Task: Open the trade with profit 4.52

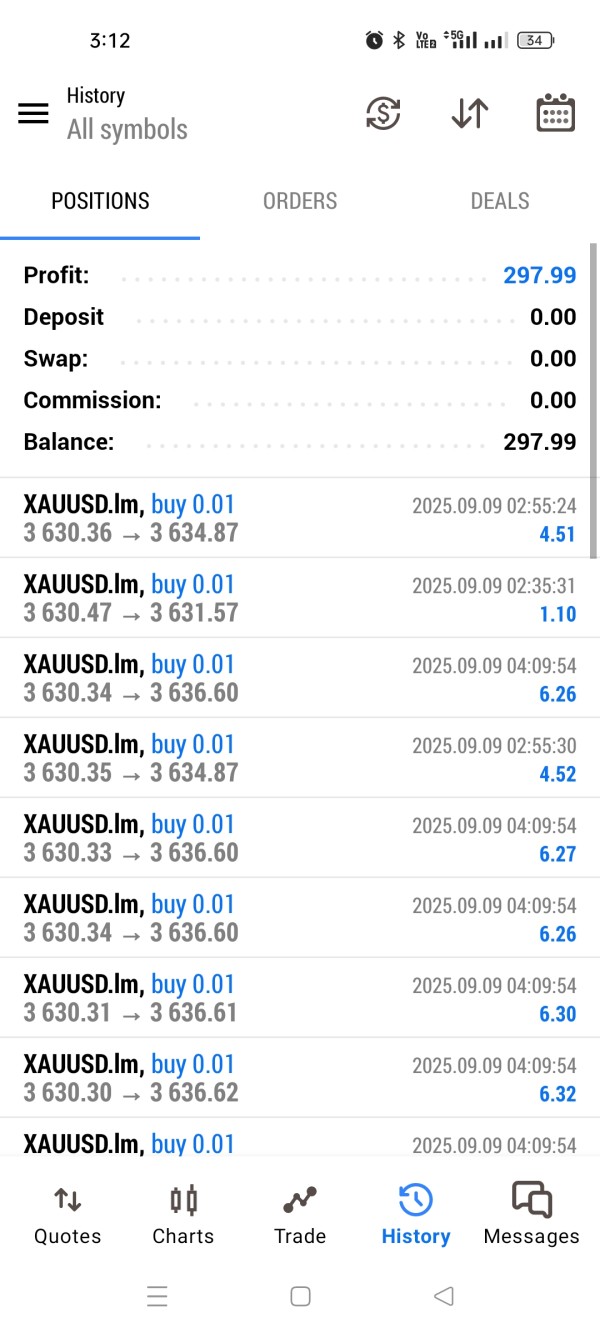Action: pos(300,758)
